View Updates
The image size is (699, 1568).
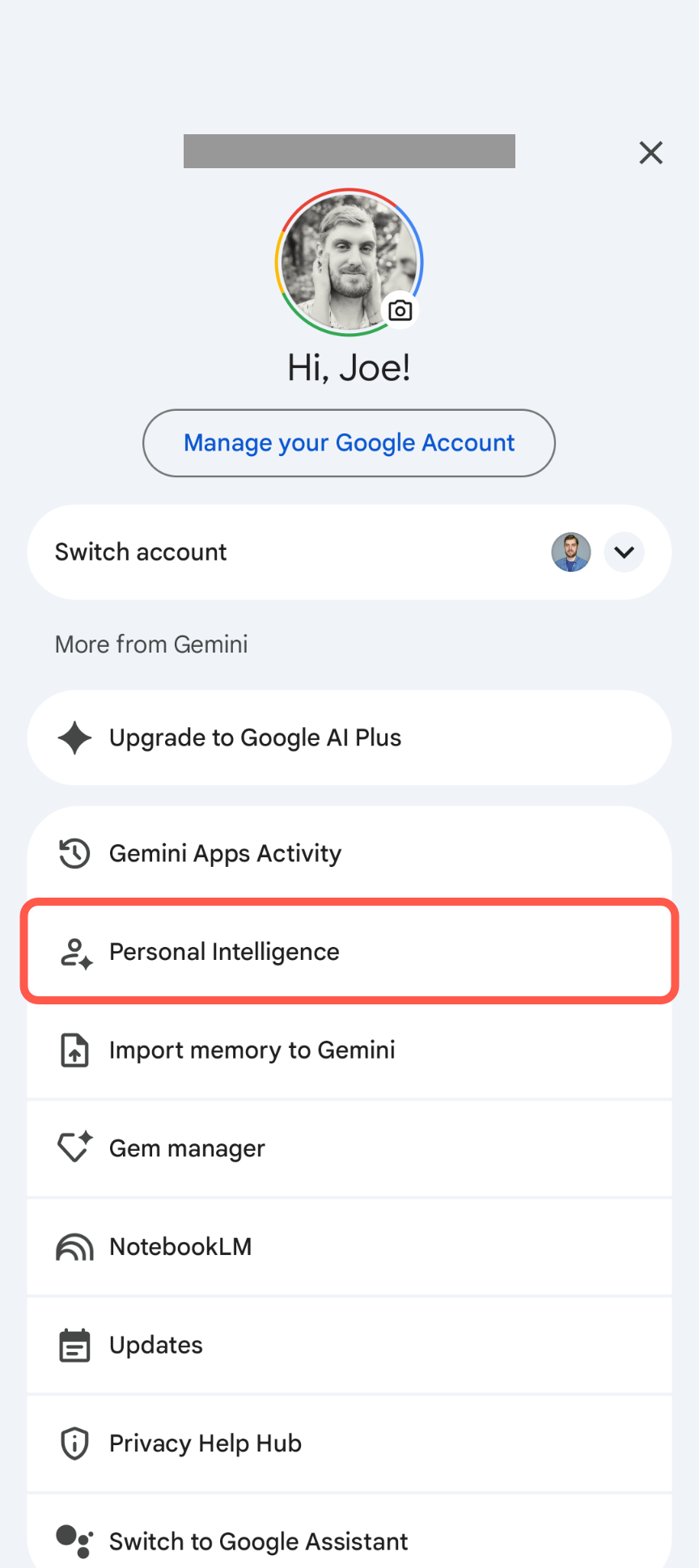349,1346
